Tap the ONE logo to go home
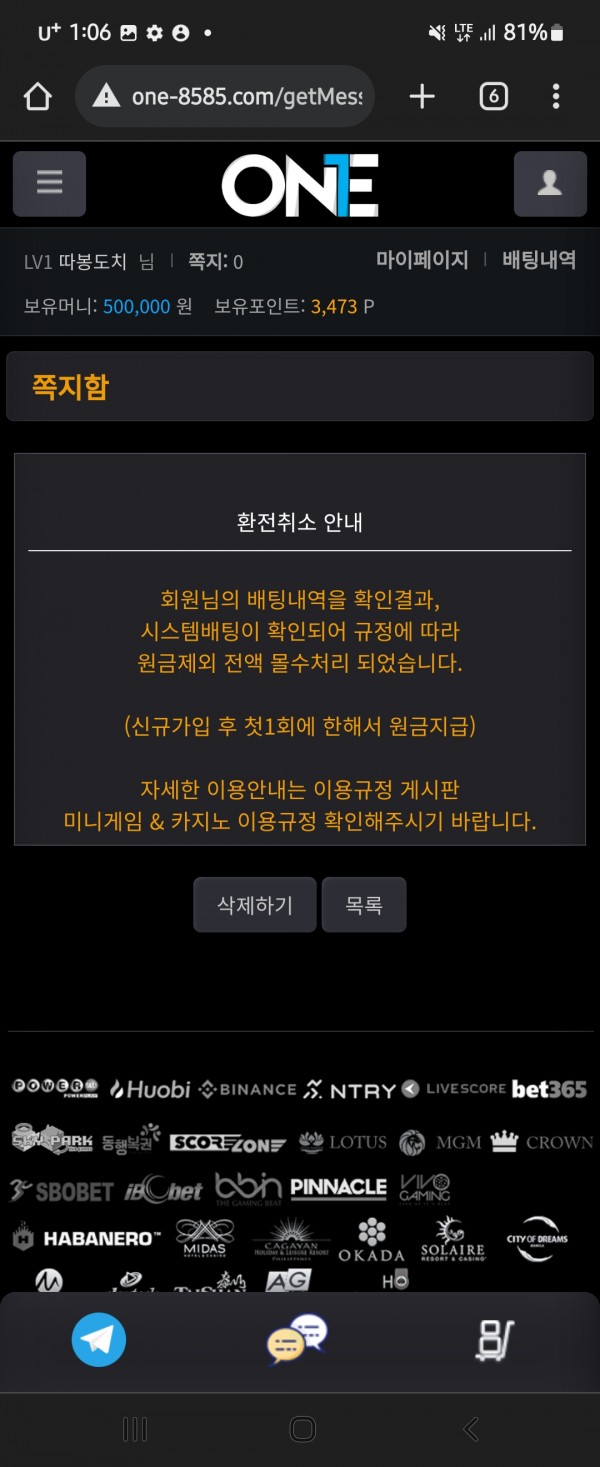 (x=300, y=186)
